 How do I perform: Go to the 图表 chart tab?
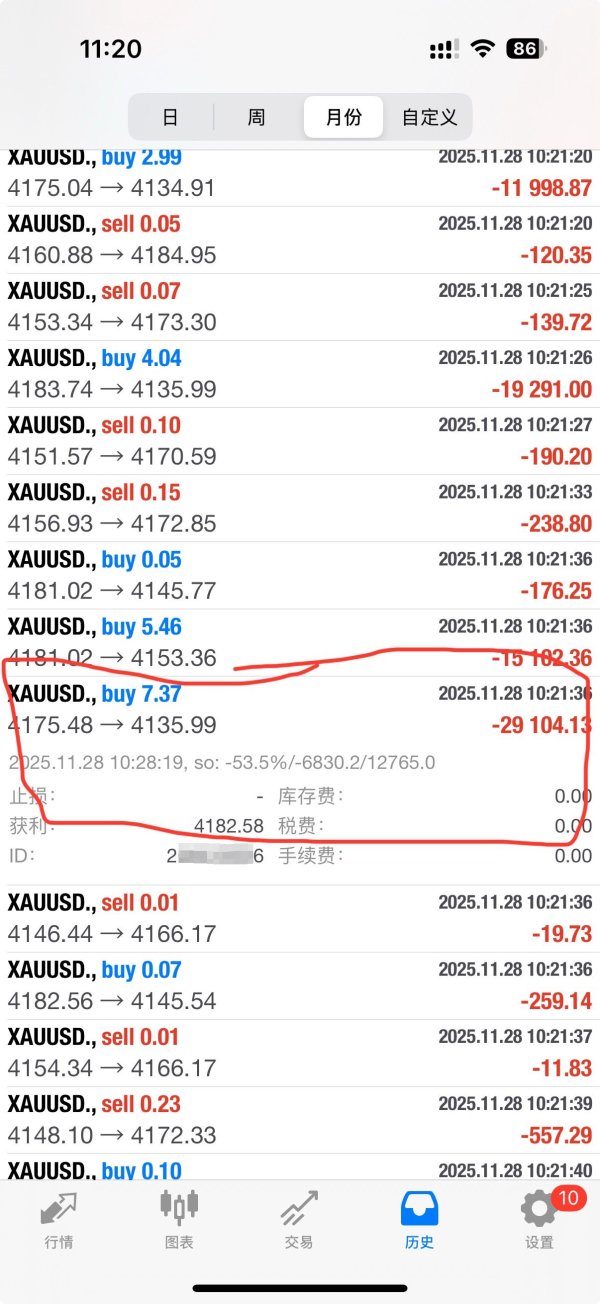click(x=179, y=1220)
